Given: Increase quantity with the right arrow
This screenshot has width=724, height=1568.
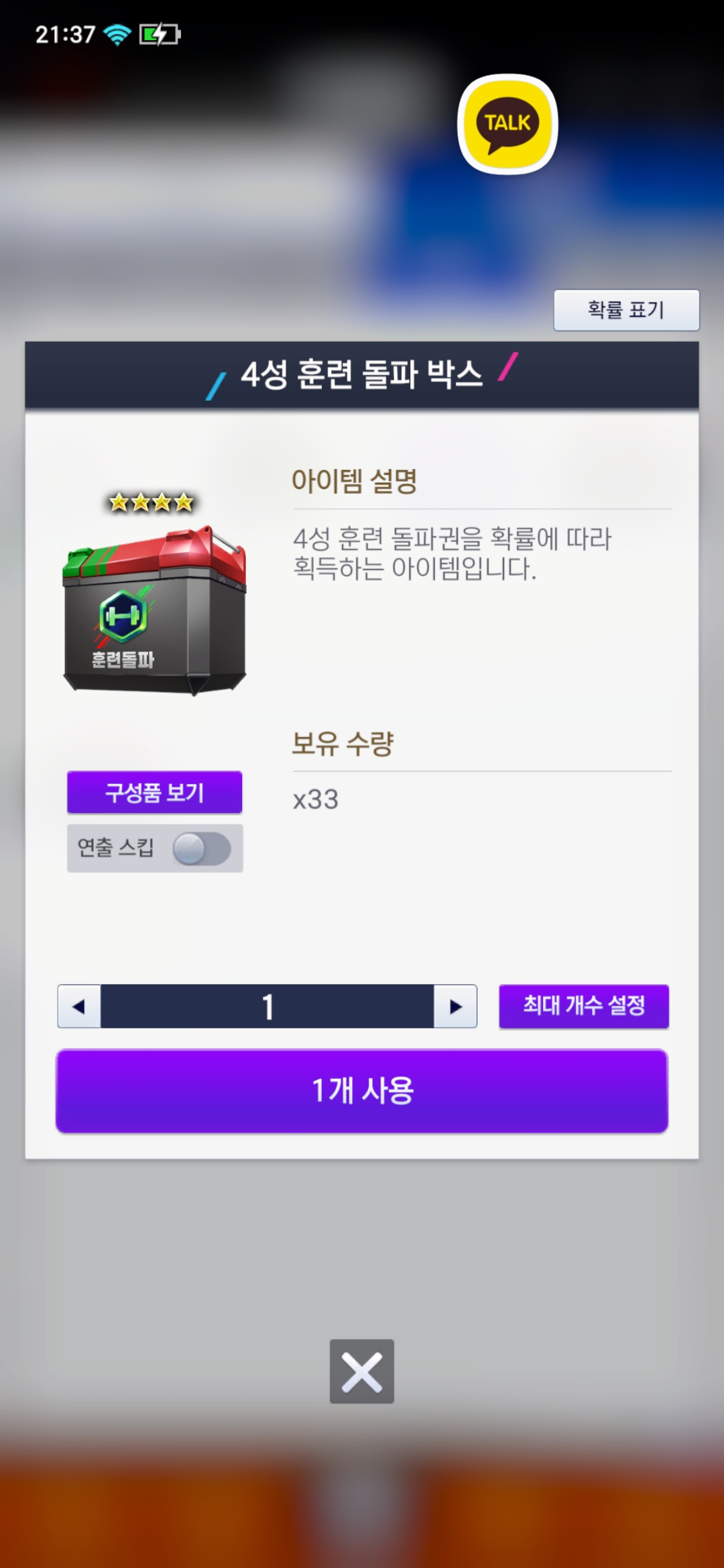Looking at the screenshot, I should (455, 1006).
